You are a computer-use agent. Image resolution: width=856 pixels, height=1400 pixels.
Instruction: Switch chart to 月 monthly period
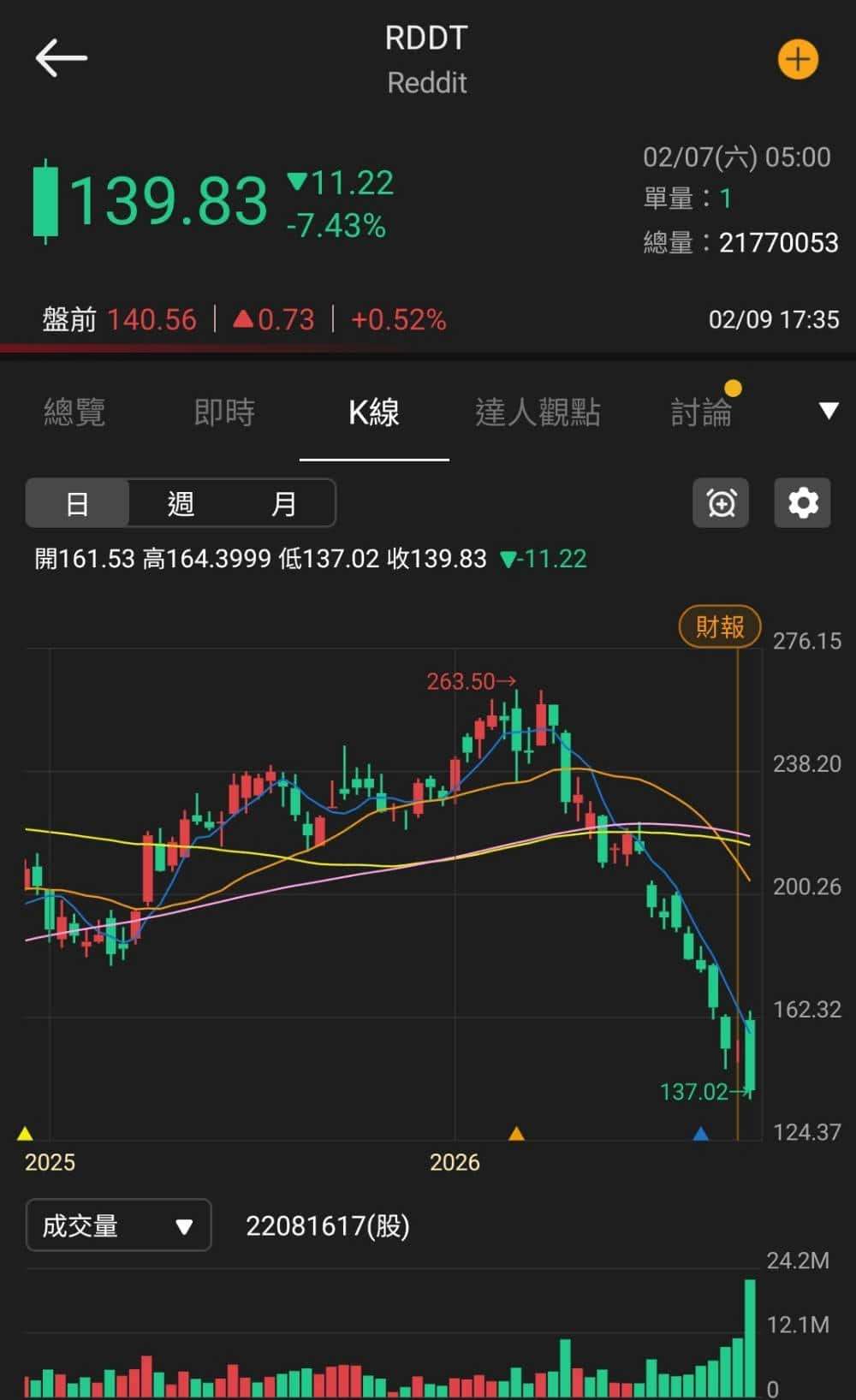[x=283, y=503]
